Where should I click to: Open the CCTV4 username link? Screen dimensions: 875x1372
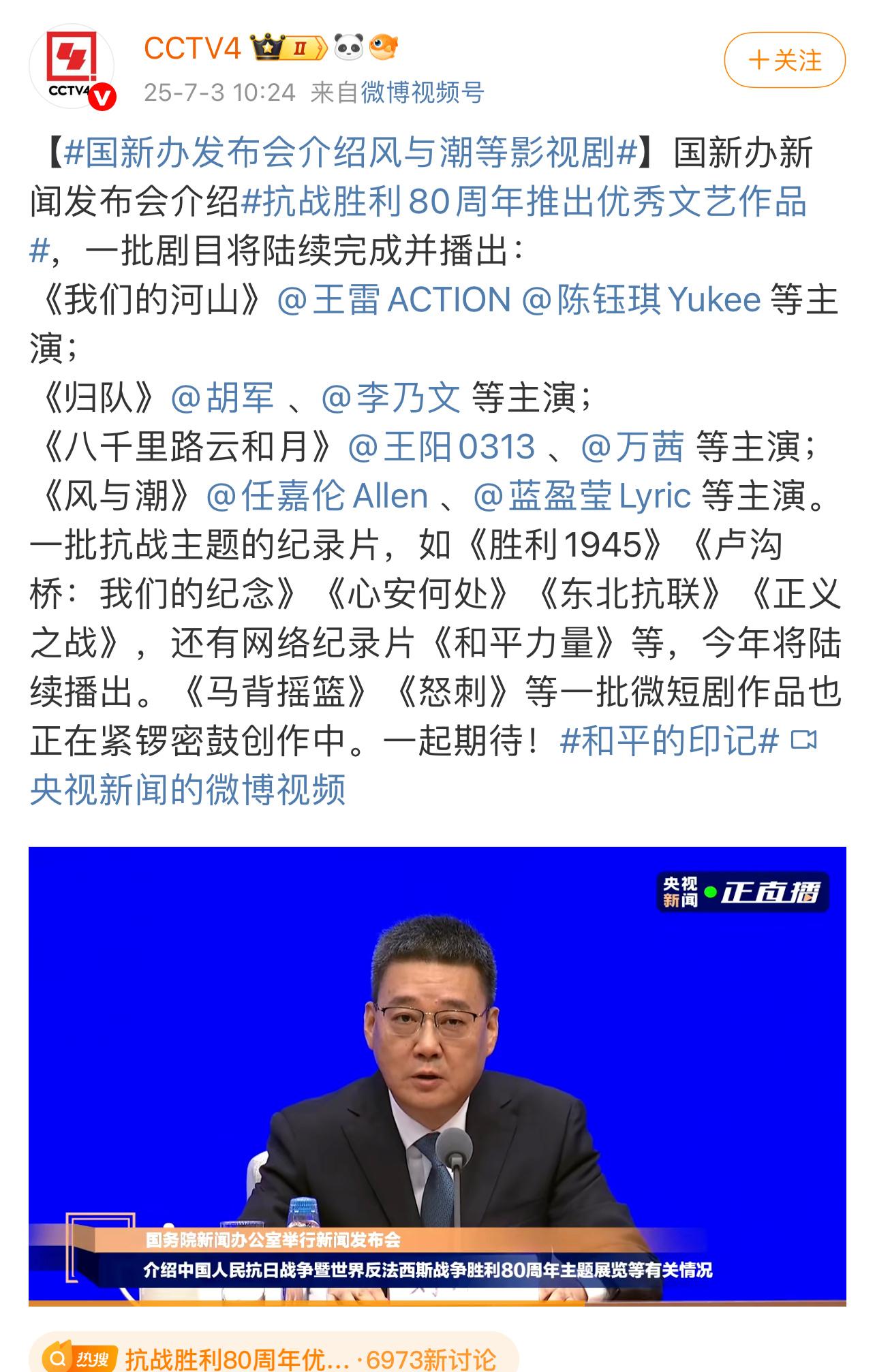click(193, 48)
